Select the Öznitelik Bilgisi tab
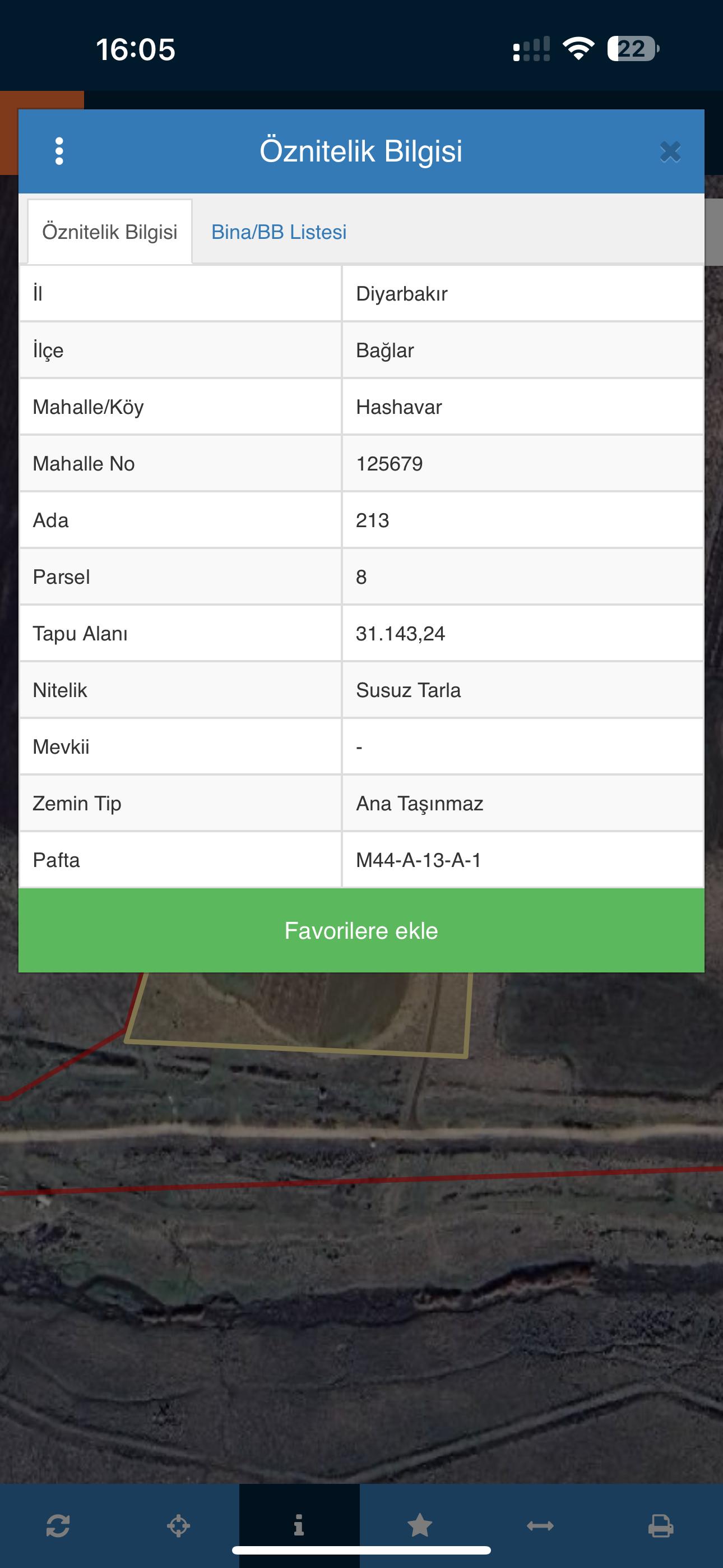 (x=110, y=232)
